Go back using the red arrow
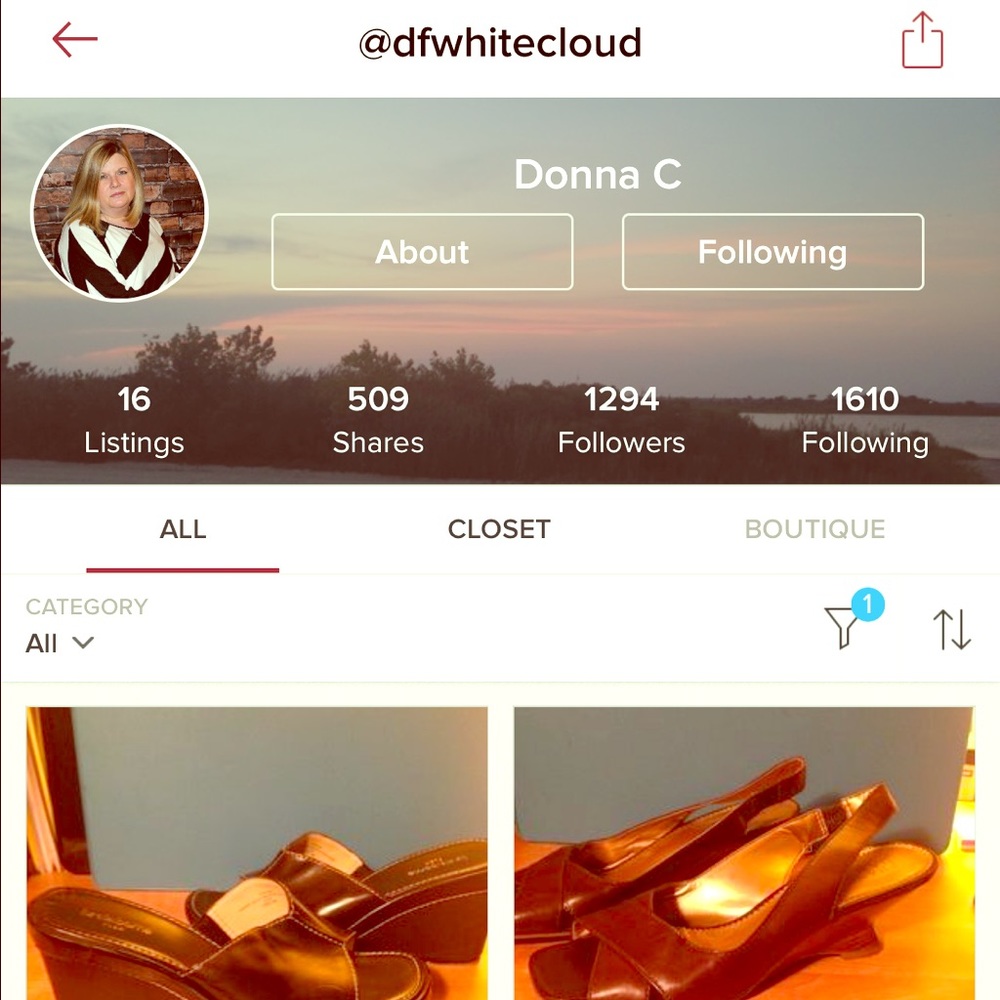The width and height of the screenshot is (1000, 1000). (75, 40)
